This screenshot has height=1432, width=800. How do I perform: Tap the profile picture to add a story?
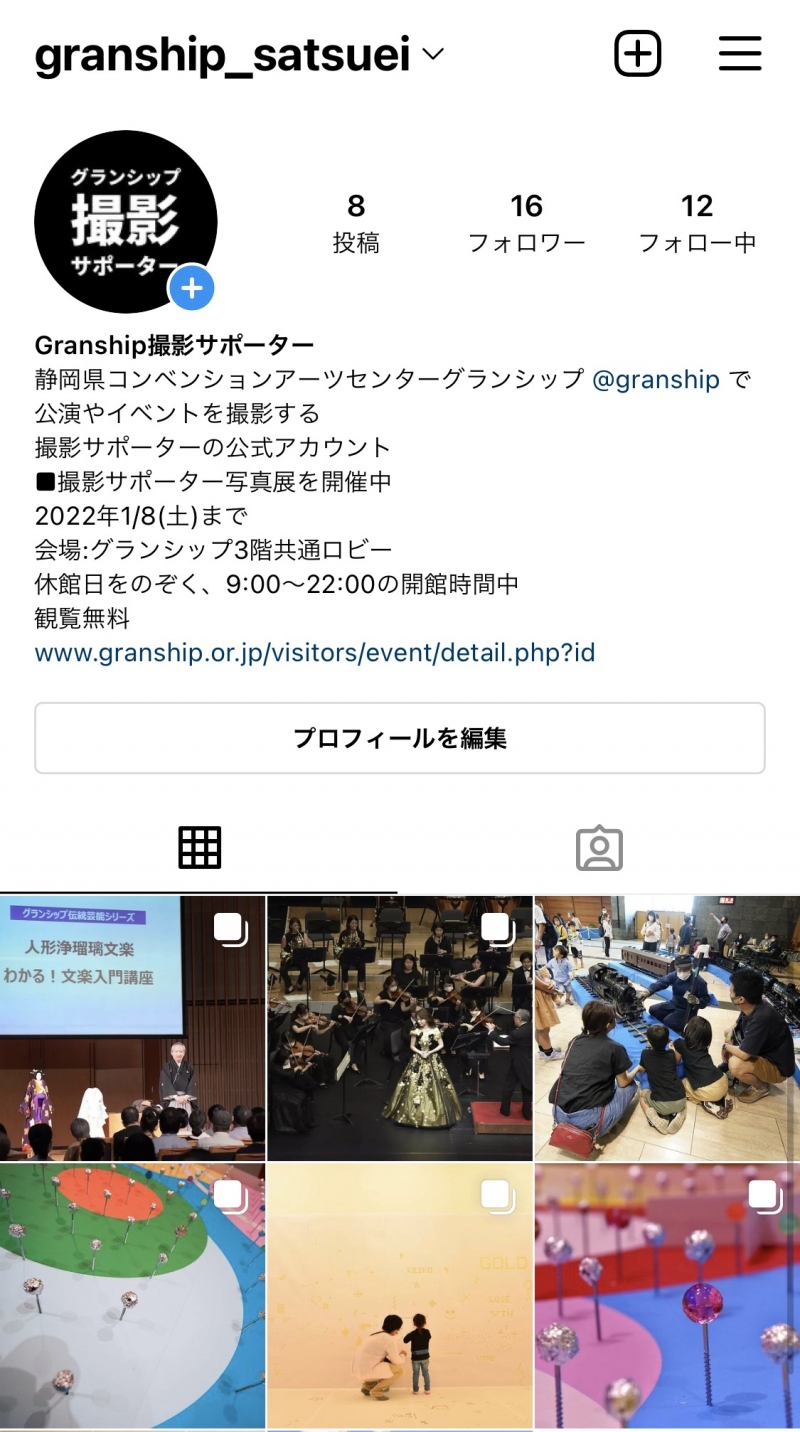tap(125, 221)
